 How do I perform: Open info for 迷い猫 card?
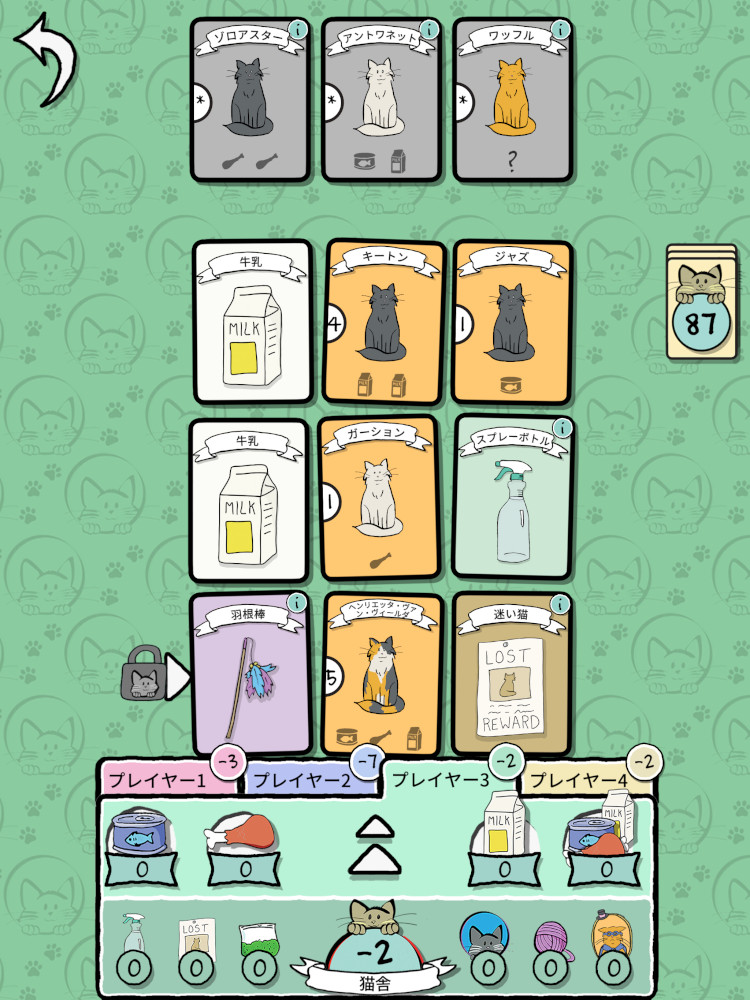[561, 605]
